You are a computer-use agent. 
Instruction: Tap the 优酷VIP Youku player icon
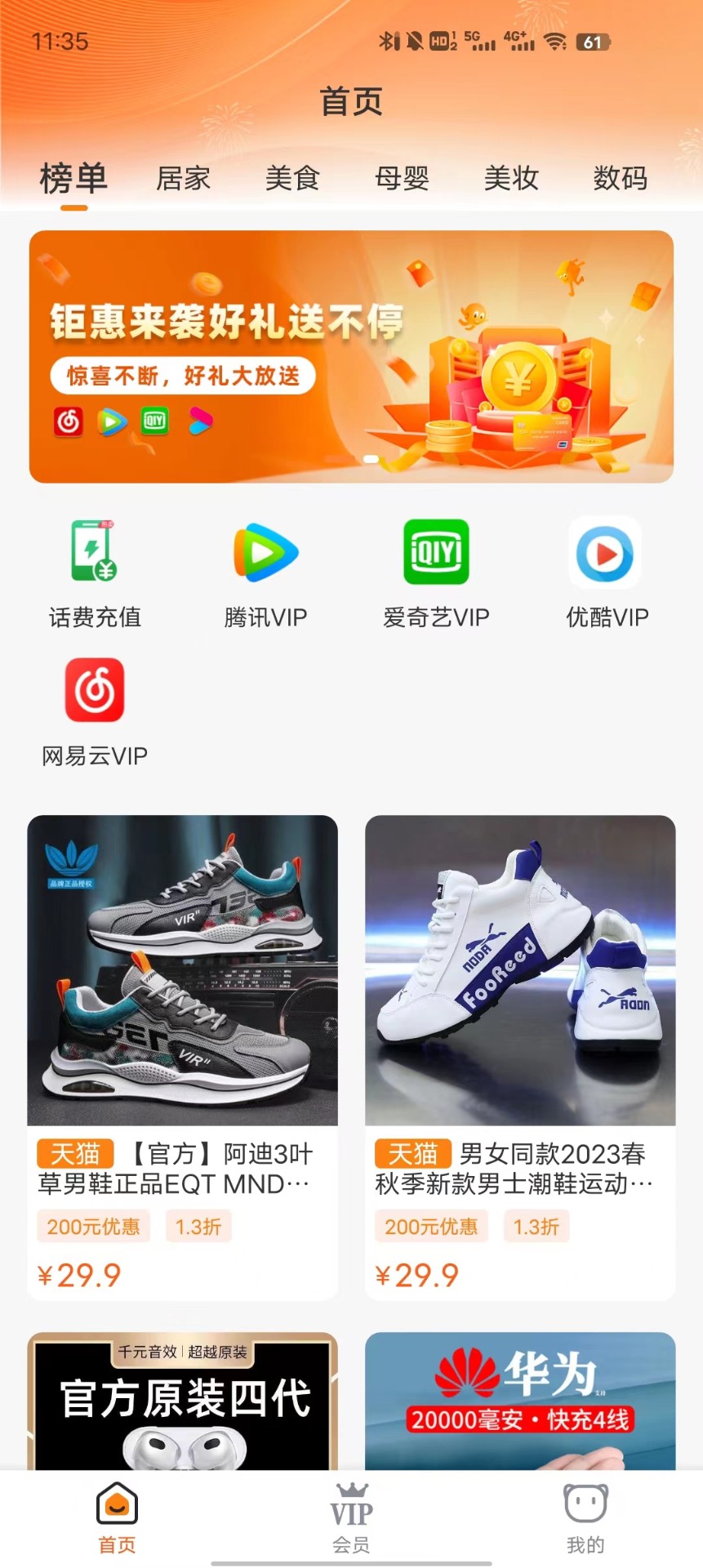coord(605,554)
